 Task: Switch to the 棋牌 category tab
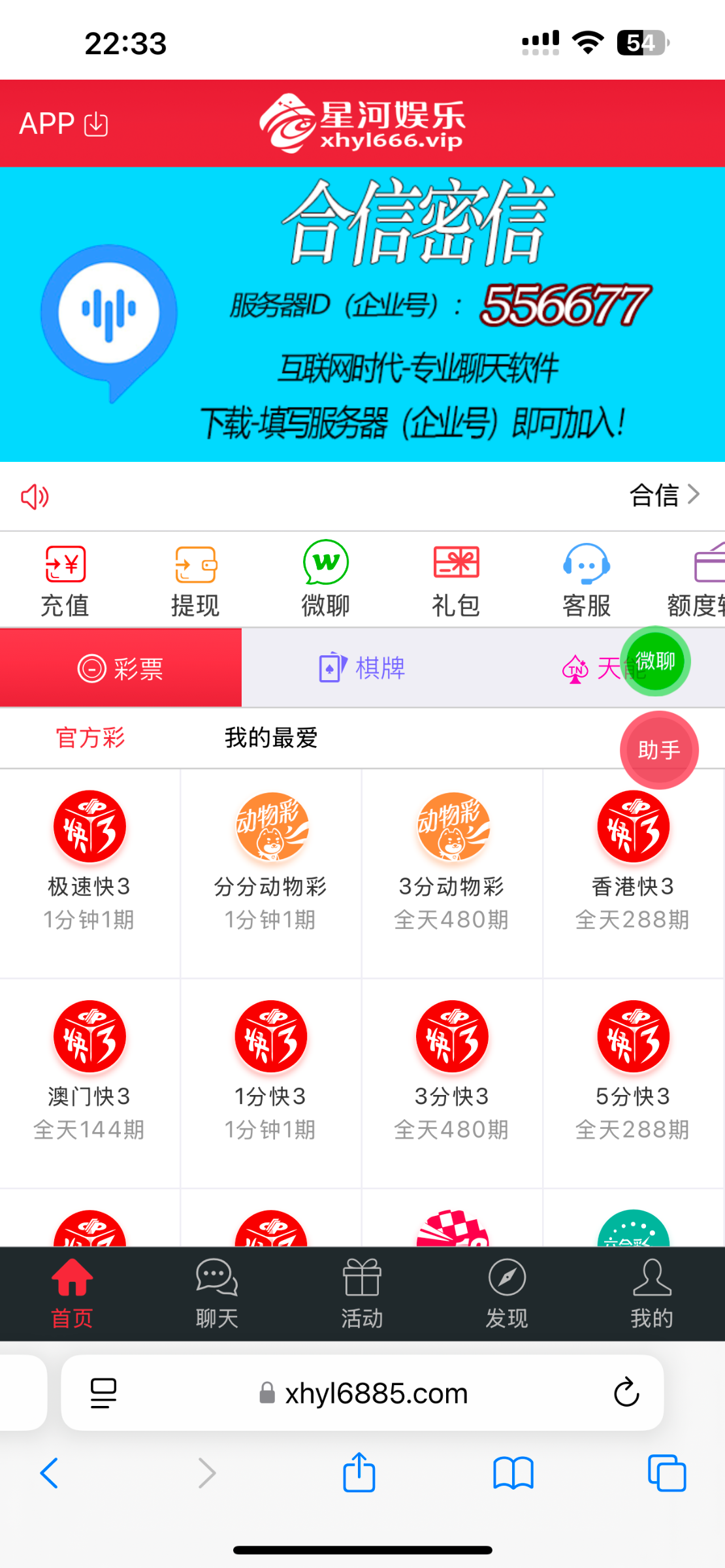coord(362,668)
